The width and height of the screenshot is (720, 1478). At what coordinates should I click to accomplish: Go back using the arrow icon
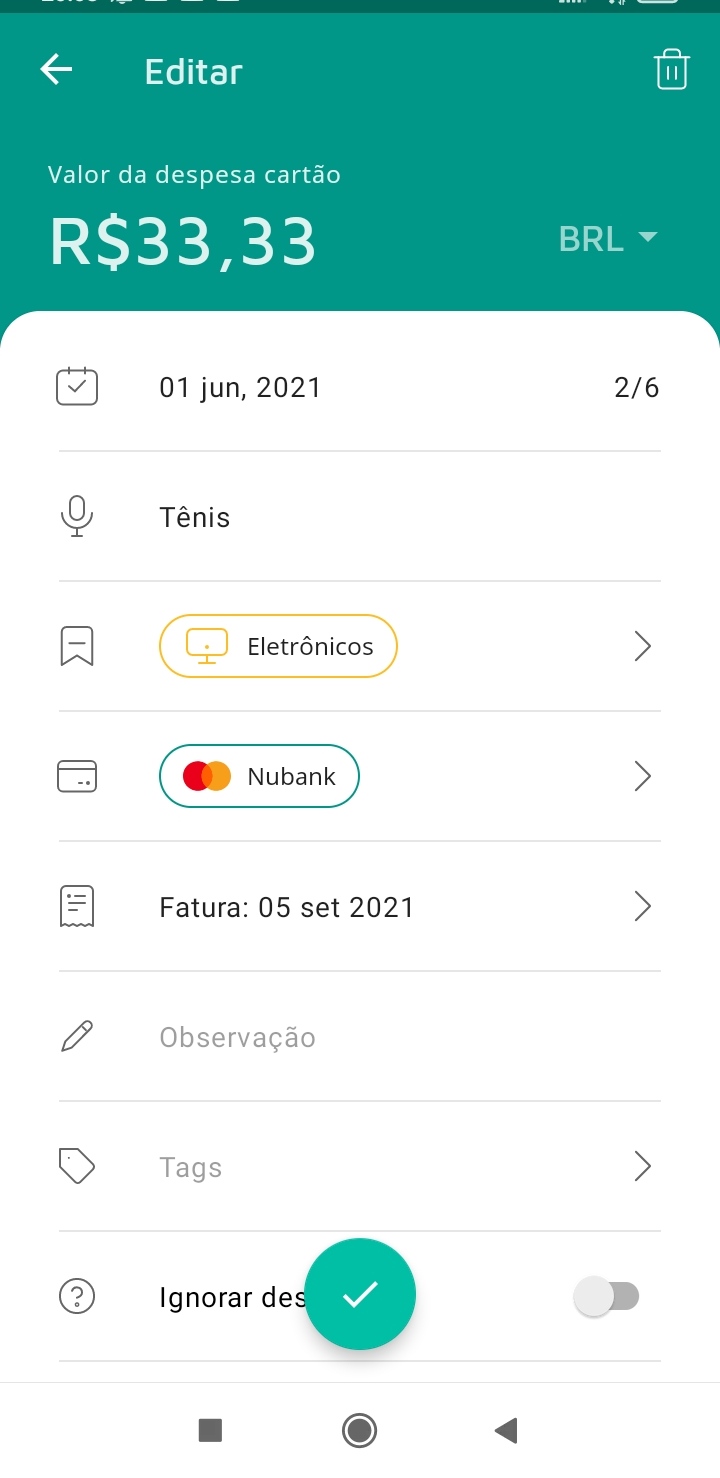pos(57,70)
